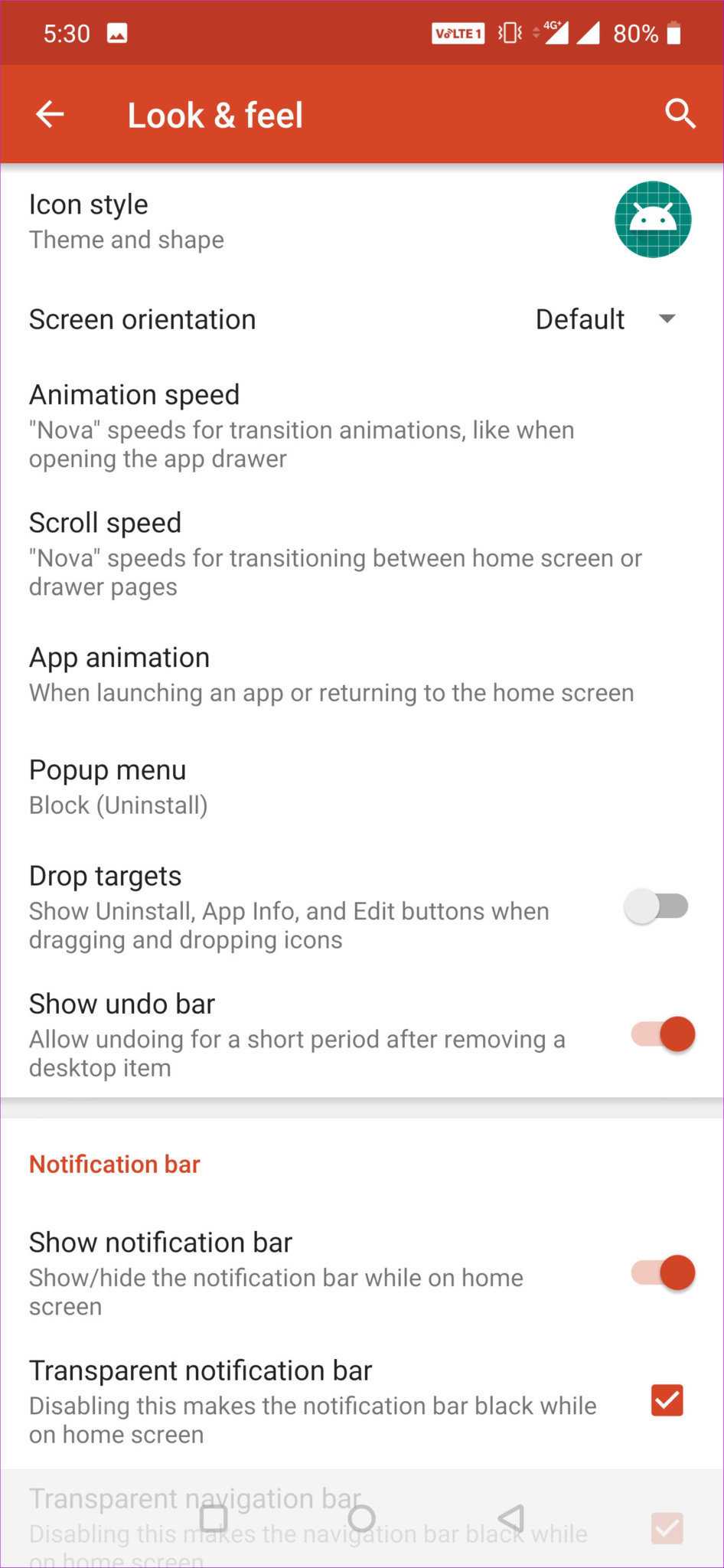Viewport: 724px width, 1568px height.
Task: Open the search icon in the app bar
Action: [680, 115]
